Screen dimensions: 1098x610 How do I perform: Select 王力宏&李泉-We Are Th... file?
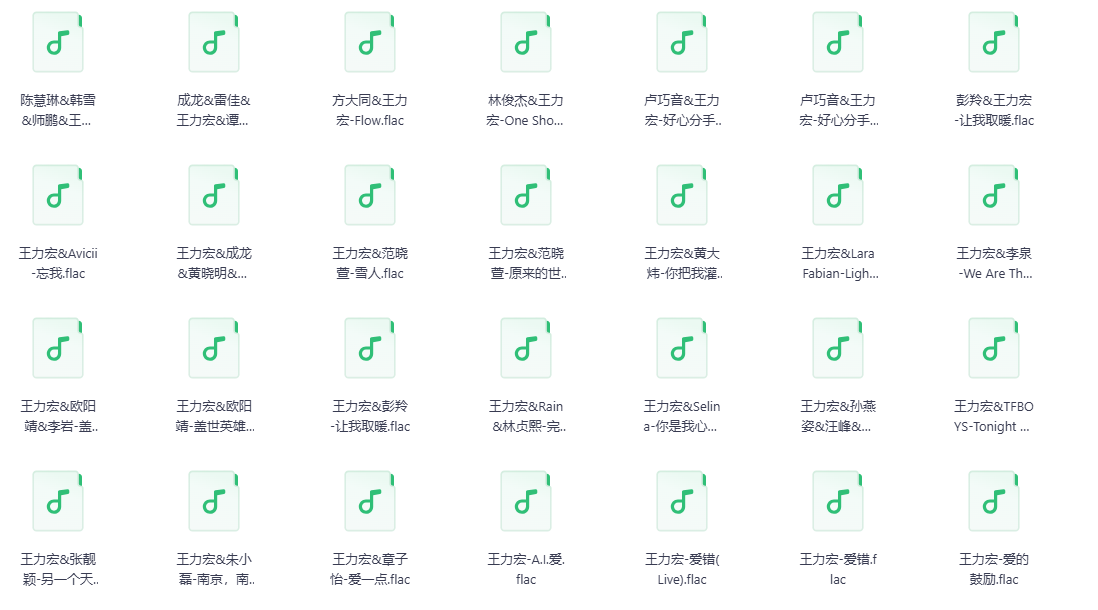point(994,196)
